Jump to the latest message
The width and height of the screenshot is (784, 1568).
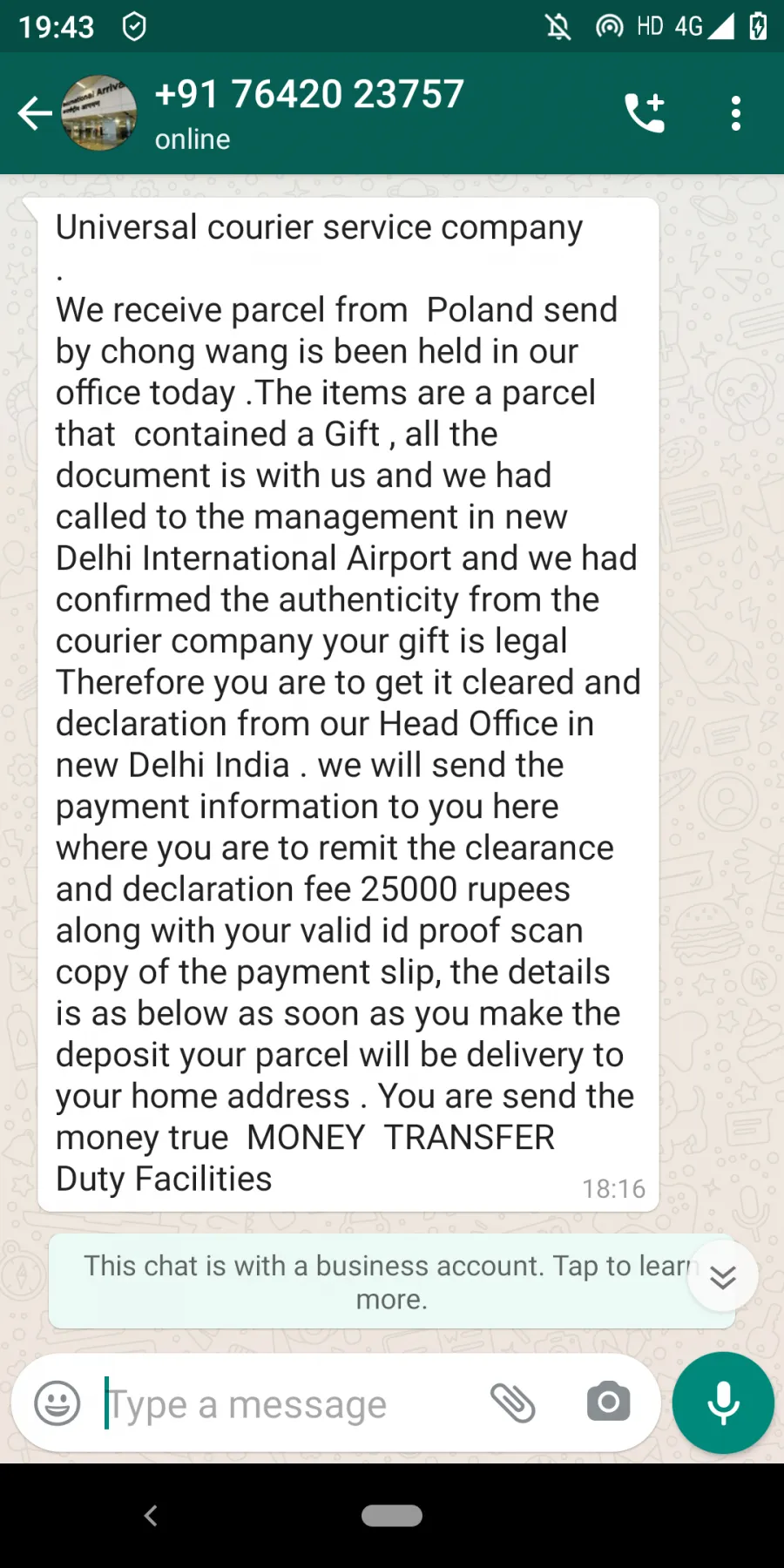pos(723,1276)
